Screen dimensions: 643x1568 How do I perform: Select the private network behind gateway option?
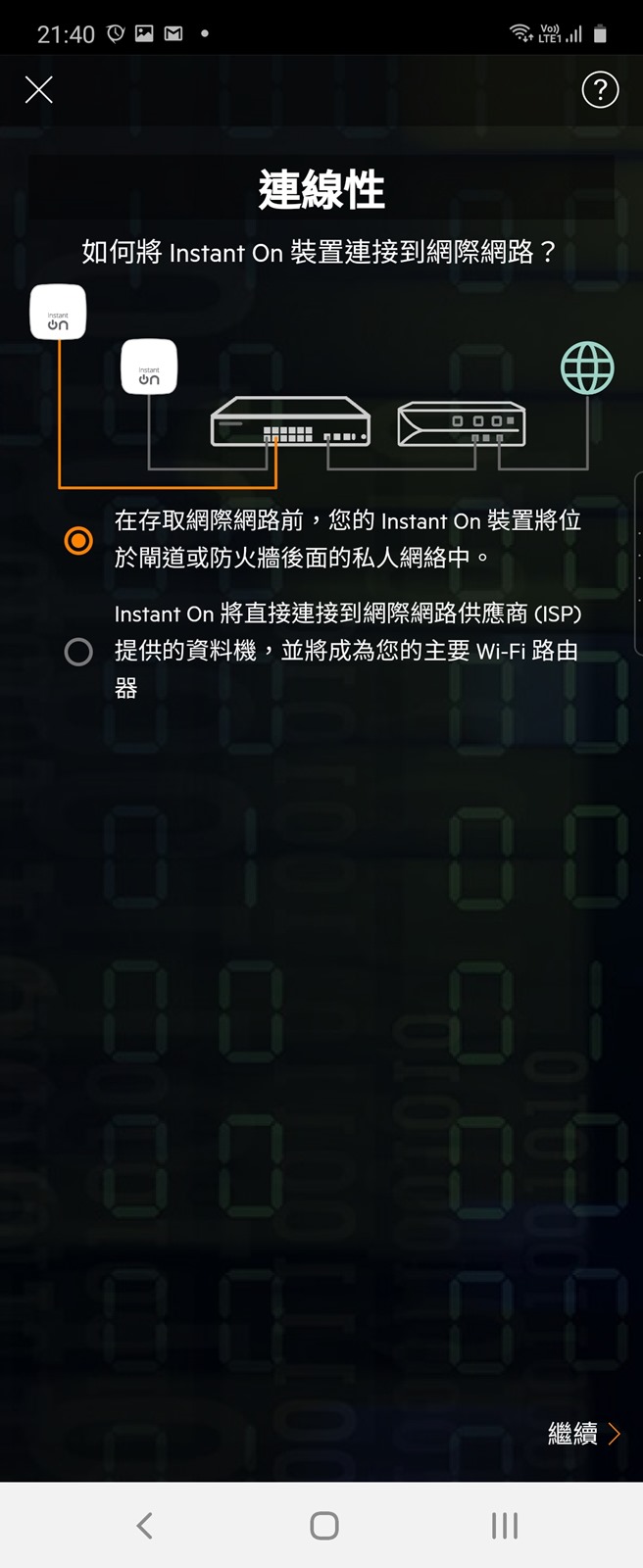pyautogui.click(x=78, y=540)
